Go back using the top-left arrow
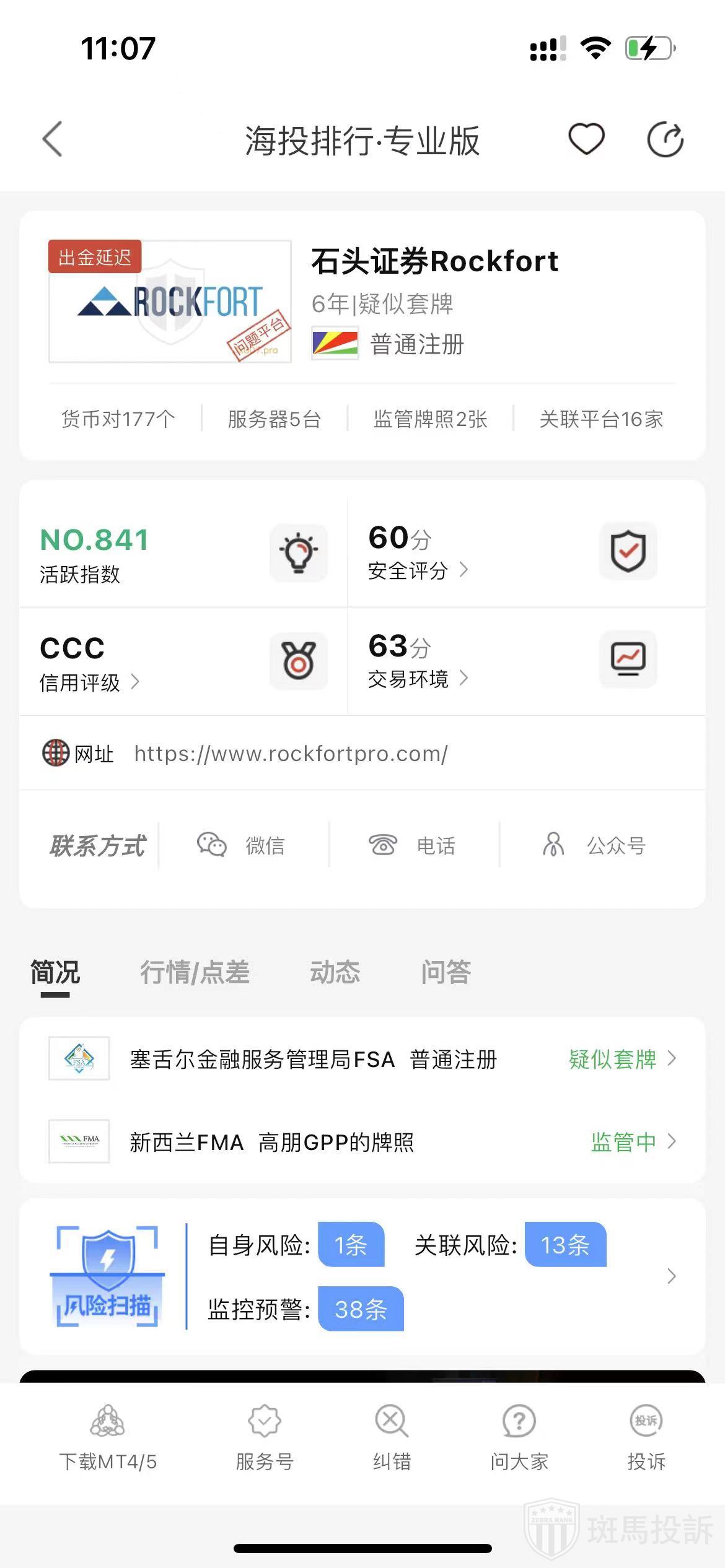This screenshot has width=725, height=1568. [x=53, y=139]
